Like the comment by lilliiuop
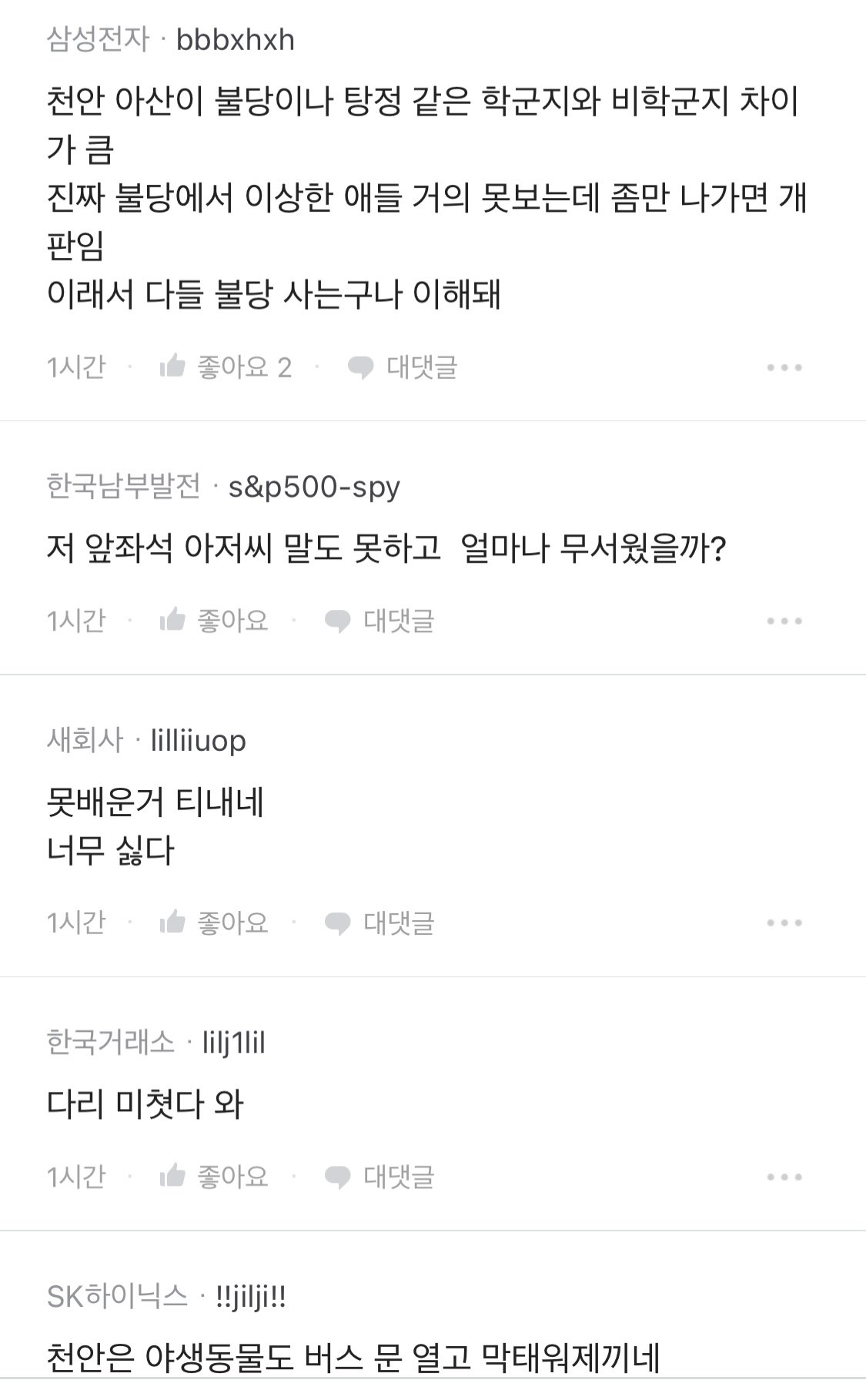866x1400 pixels. click(213, 922)
